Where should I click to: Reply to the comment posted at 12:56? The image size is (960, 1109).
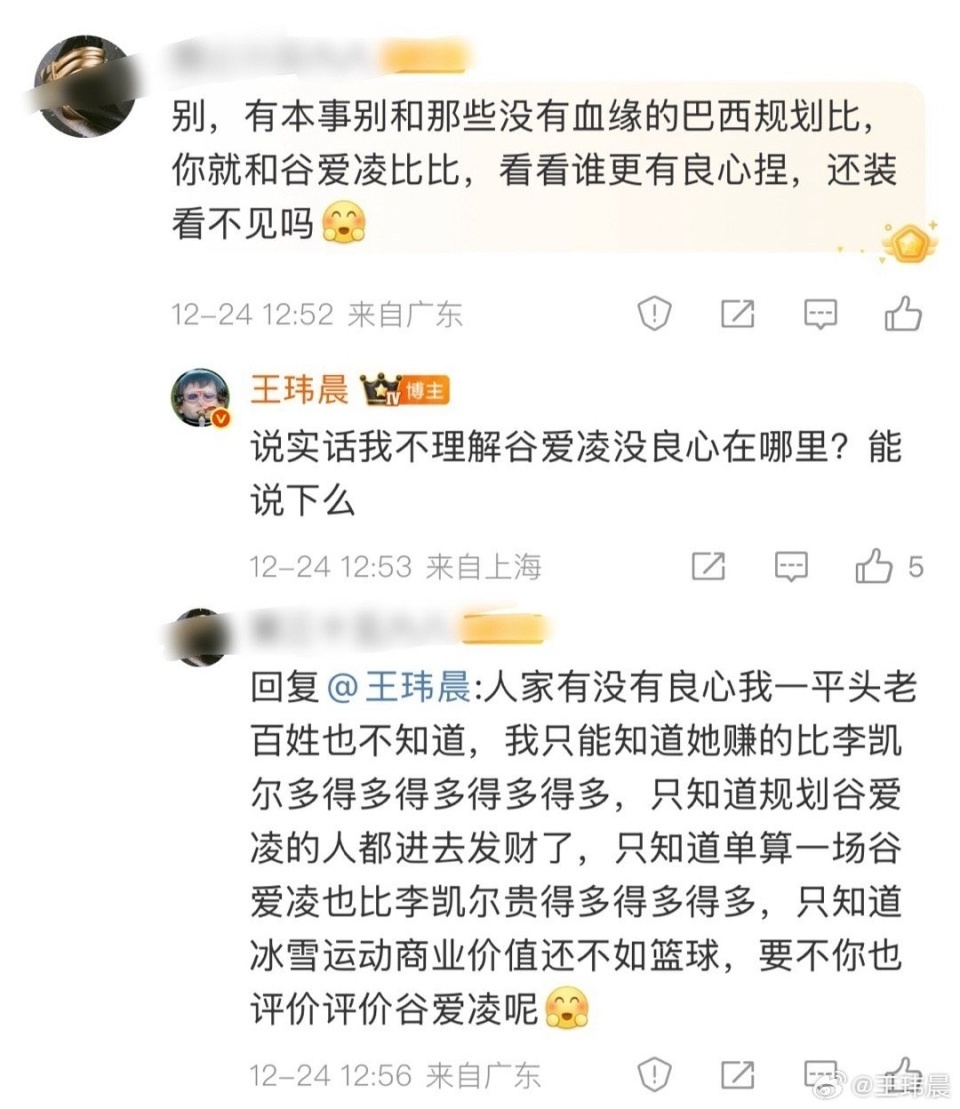(x=821, y=1075)
